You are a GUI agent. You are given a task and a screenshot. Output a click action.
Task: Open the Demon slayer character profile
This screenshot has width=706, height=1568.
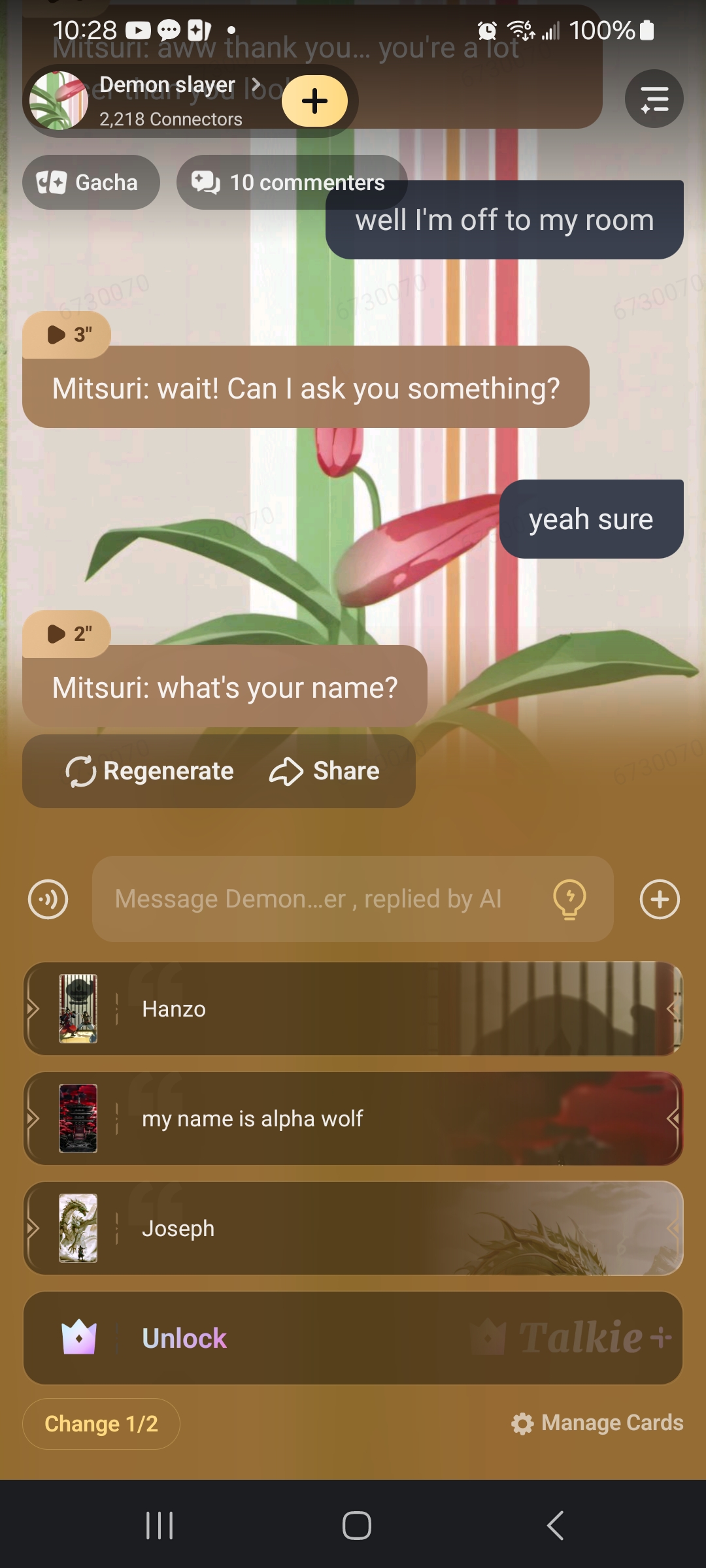tap(167, 100)
